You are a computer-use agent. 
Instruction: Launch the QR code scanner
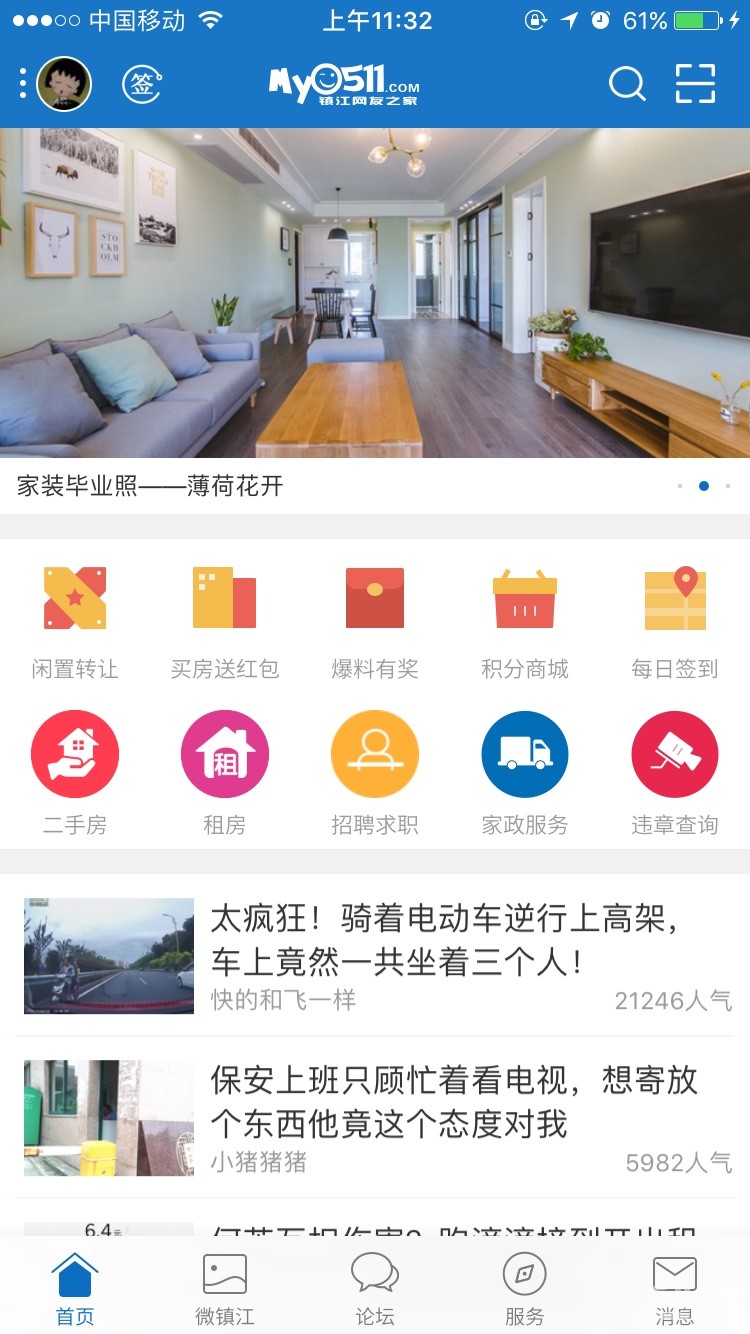tap(695, 84)
